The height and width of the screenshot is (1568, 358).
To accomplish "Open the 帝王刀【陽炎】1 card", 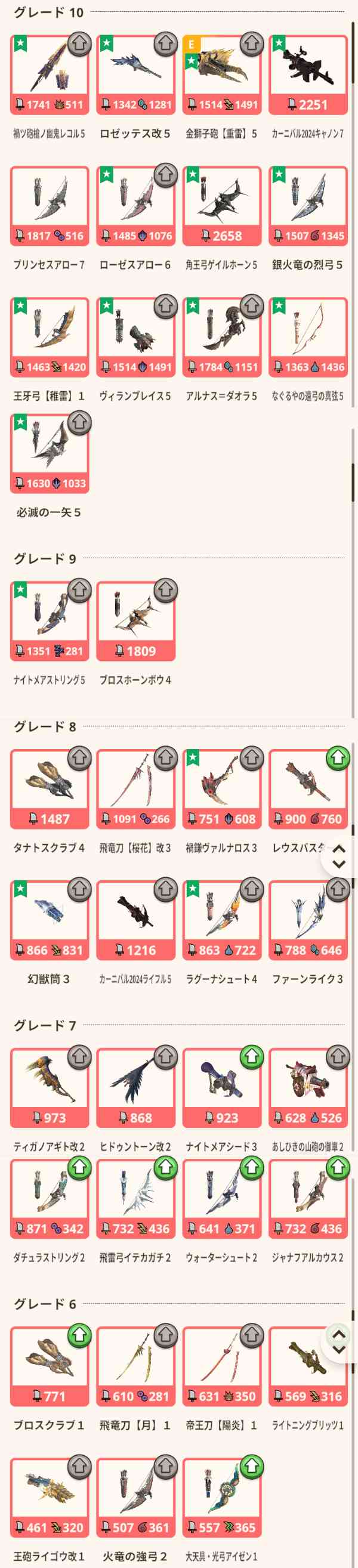I will 221,1366.
